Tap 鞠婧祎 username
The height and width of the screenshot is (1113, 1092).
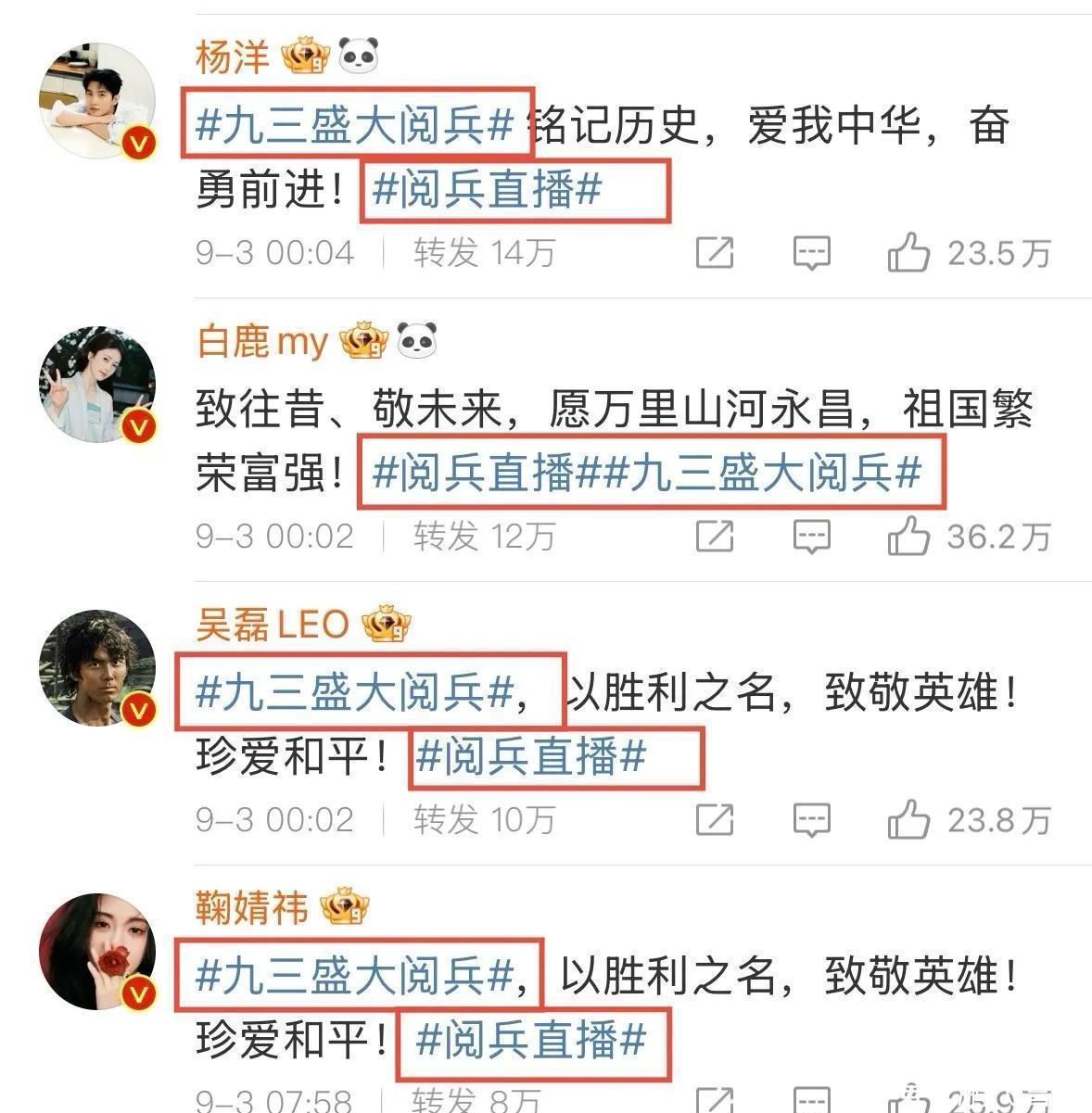tap(251, 907)
